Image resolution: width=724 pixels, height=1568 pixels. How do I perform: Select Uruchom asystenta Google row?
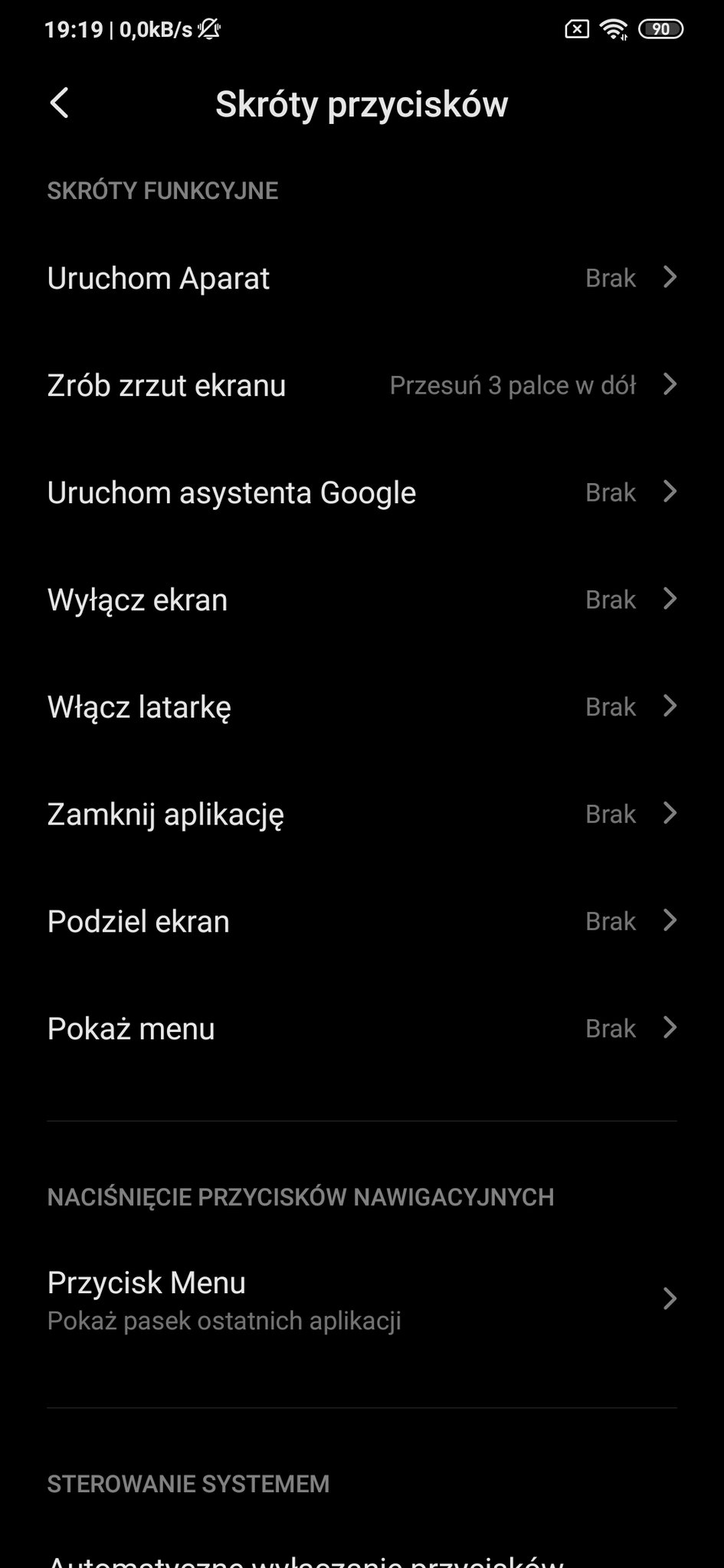click(362, 492)
